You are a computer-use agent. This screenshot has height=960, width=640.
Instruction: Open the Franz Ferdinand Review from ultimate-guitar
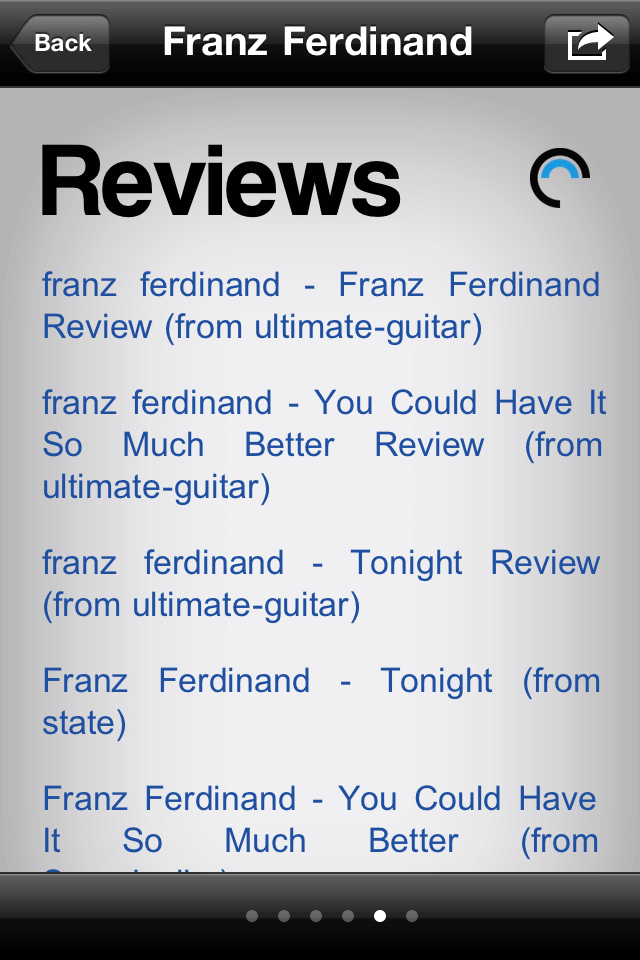tap(320, 306)
